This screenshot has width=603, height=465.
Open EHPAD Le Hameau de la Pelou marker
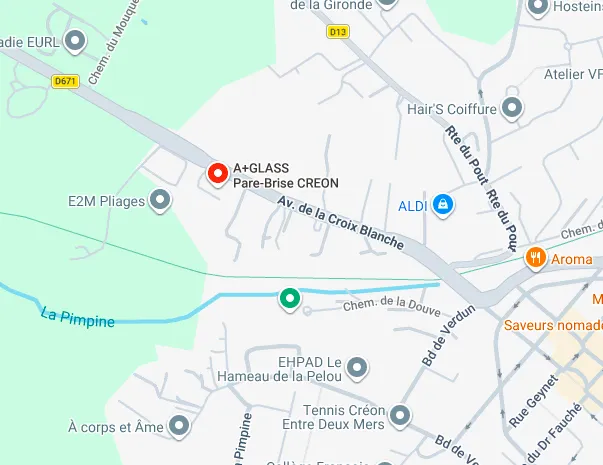click(358, 369)
